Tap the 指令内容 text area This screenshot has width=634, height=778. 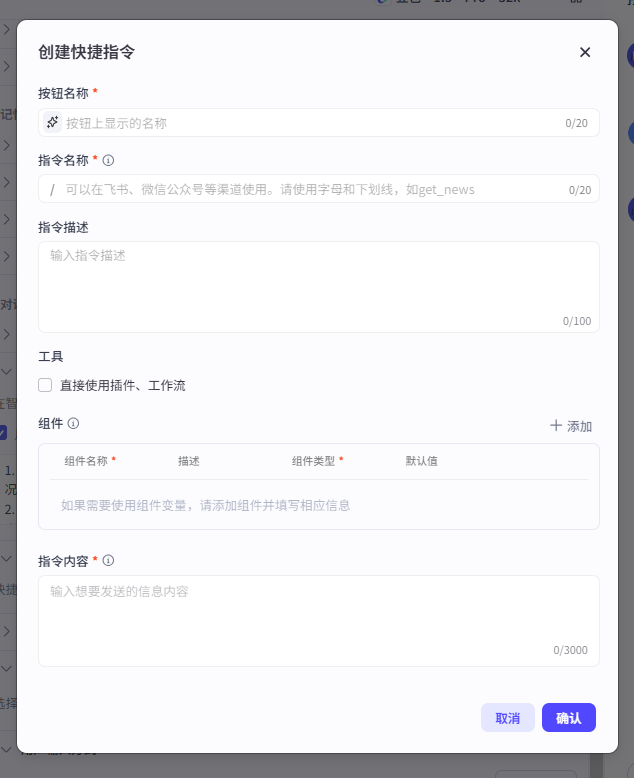318,620
